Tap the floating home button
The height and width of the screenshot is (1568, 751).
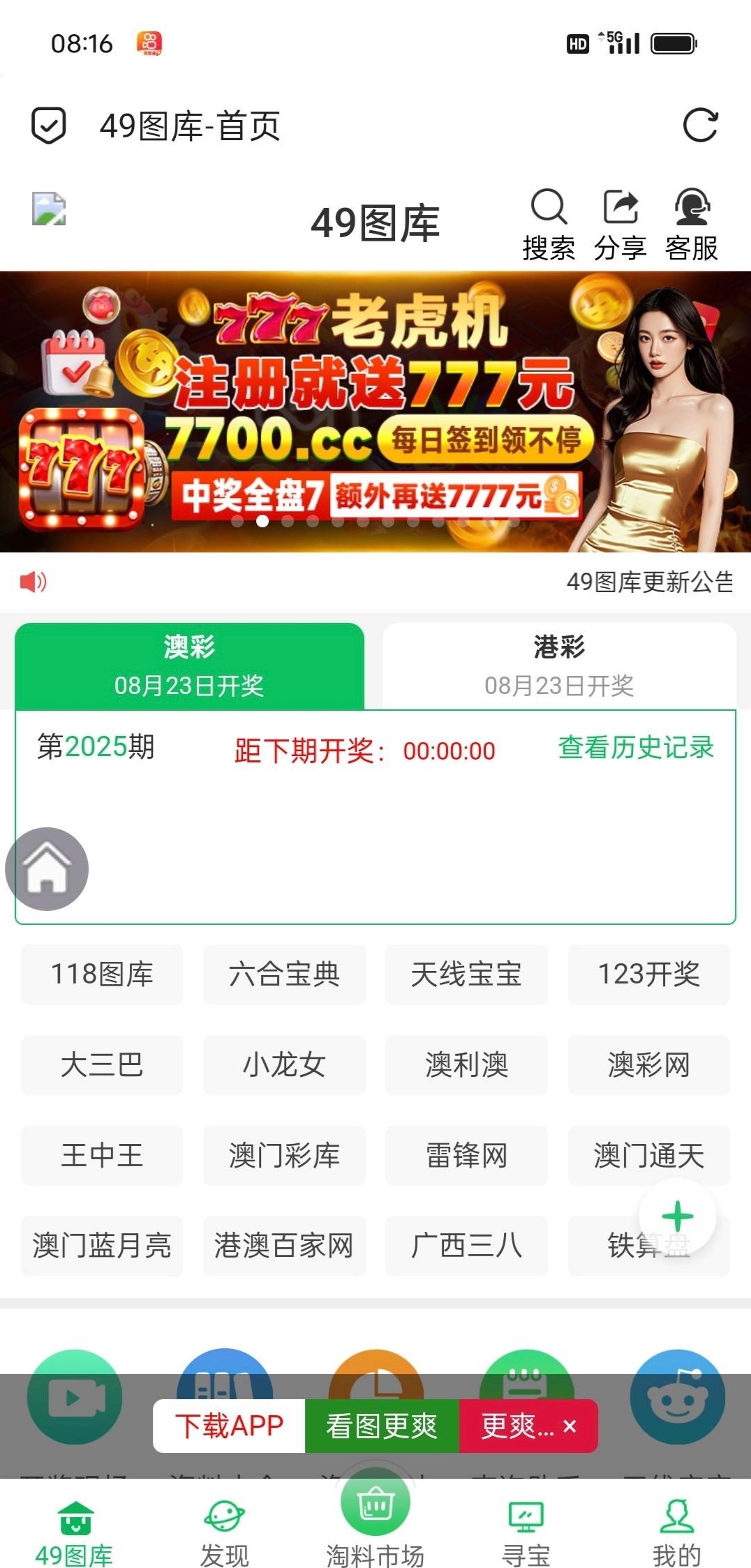click(47, 868)
